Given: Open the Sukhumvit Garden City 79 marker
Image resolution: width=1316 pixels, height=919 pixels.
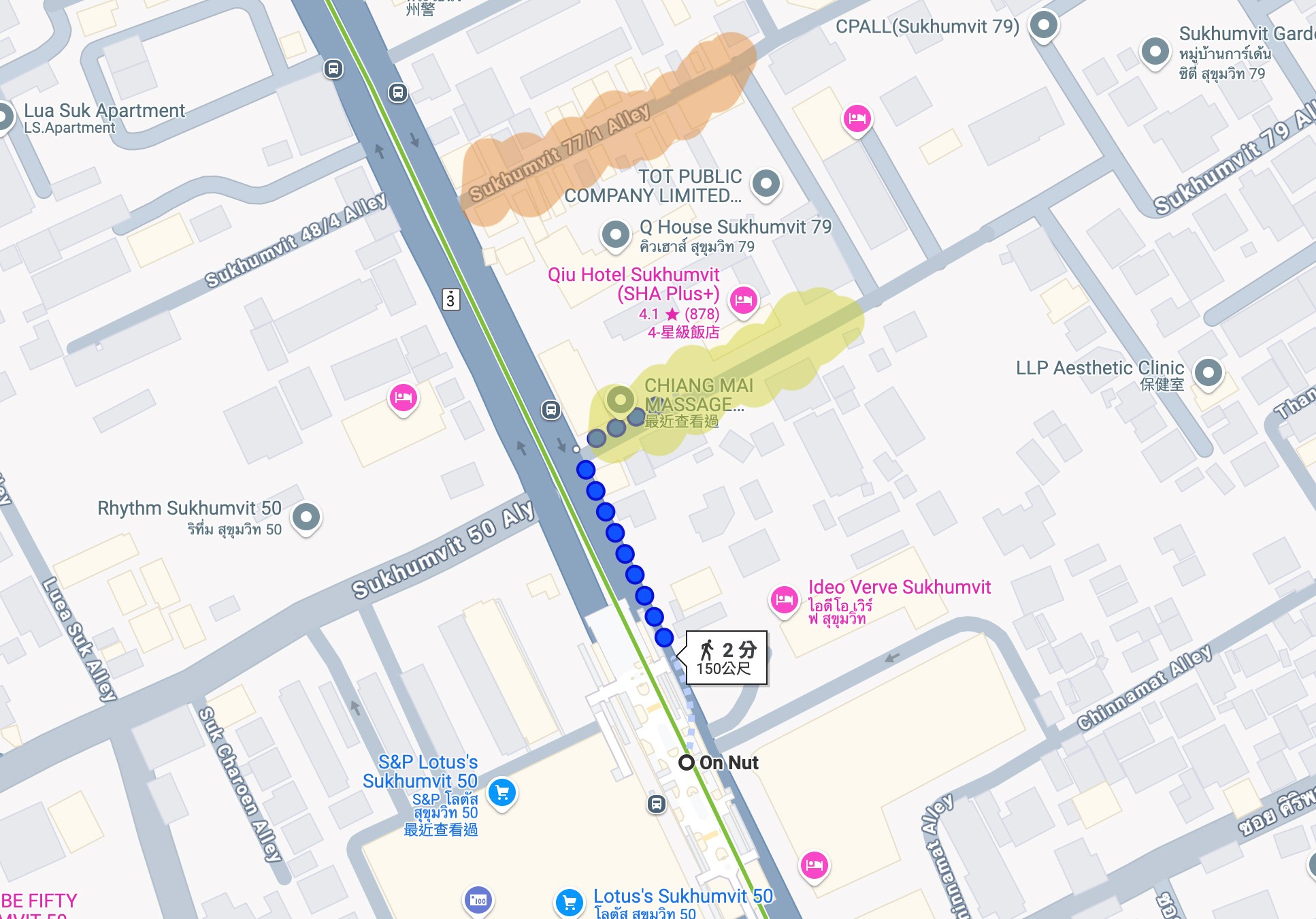Looking at the screenshot, I should coord(1154,51).
